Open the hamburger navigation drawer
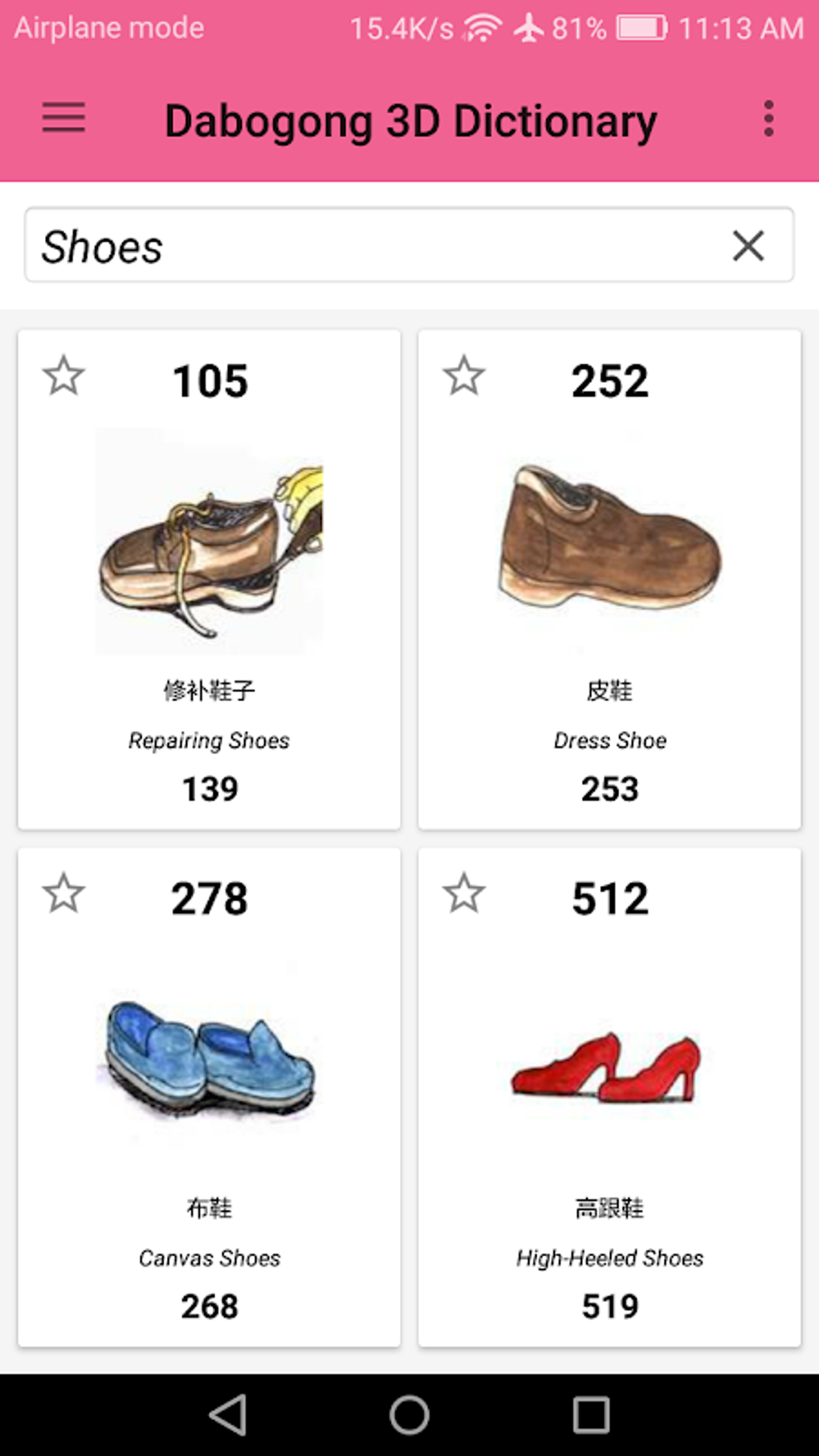Screen dimensions: 819x1456 click(x=63, y=119)
